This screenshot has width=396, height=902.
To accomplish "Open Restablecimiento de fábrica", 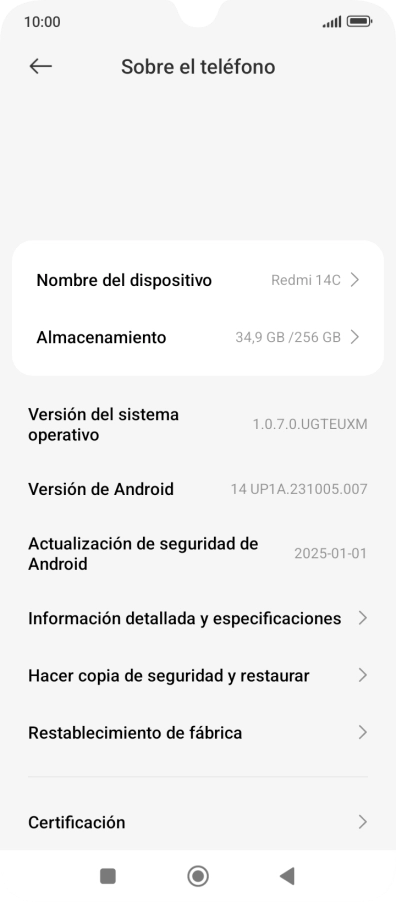I will pyautogui.click(x=198, y=733).
